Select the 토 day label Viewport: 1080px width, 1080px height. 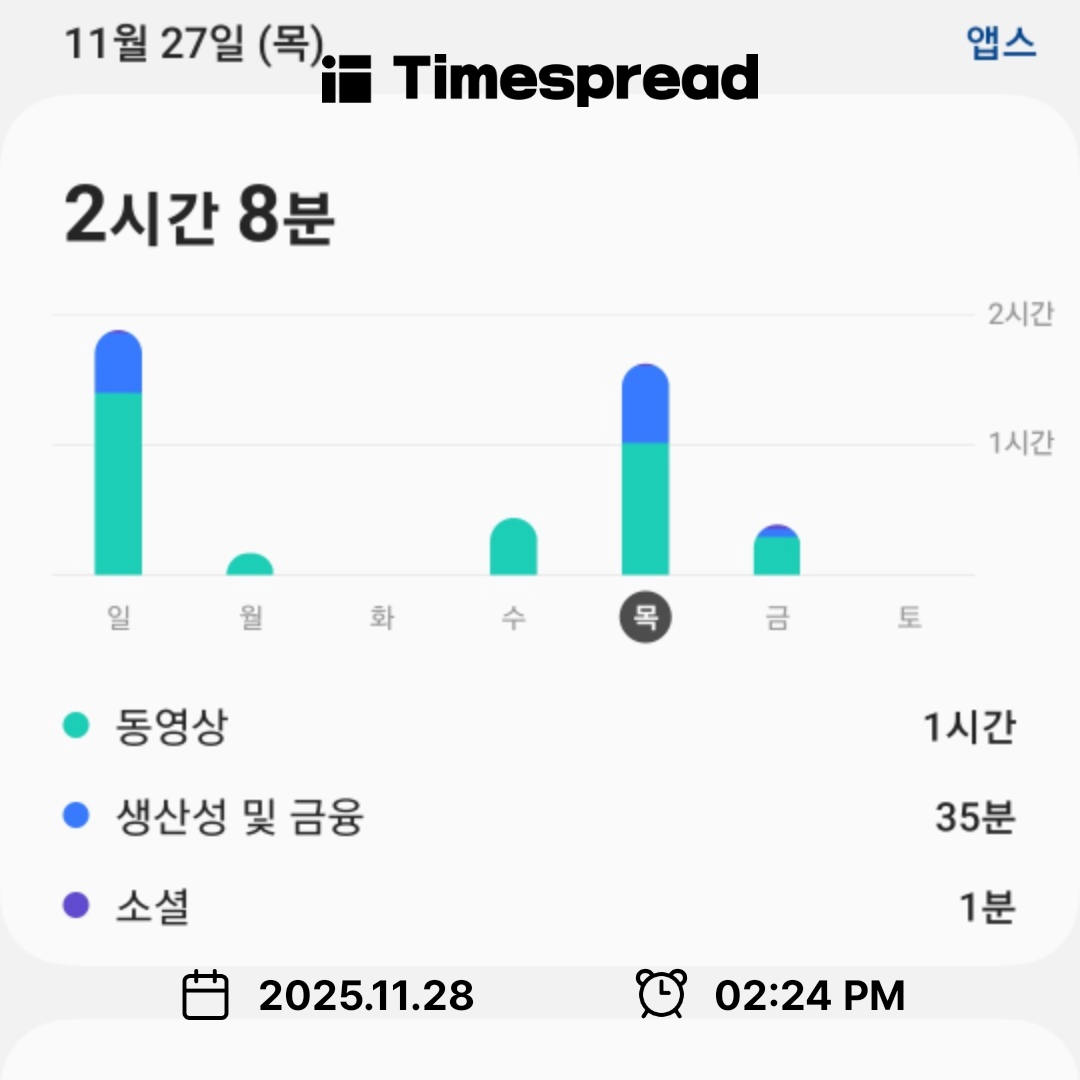pos(908,618)
